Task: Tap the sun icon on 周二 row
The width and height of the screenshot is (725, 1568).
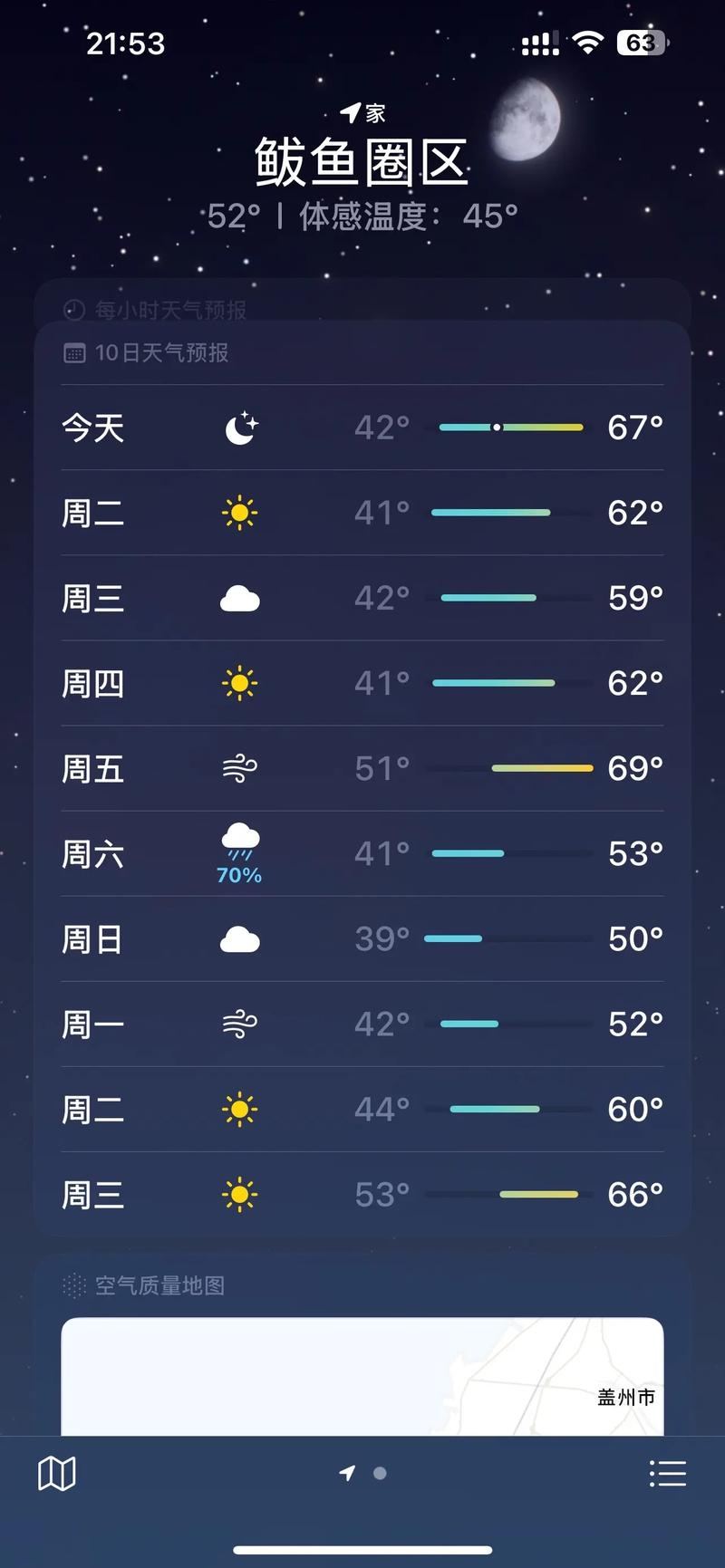Action: pos(239,512)
